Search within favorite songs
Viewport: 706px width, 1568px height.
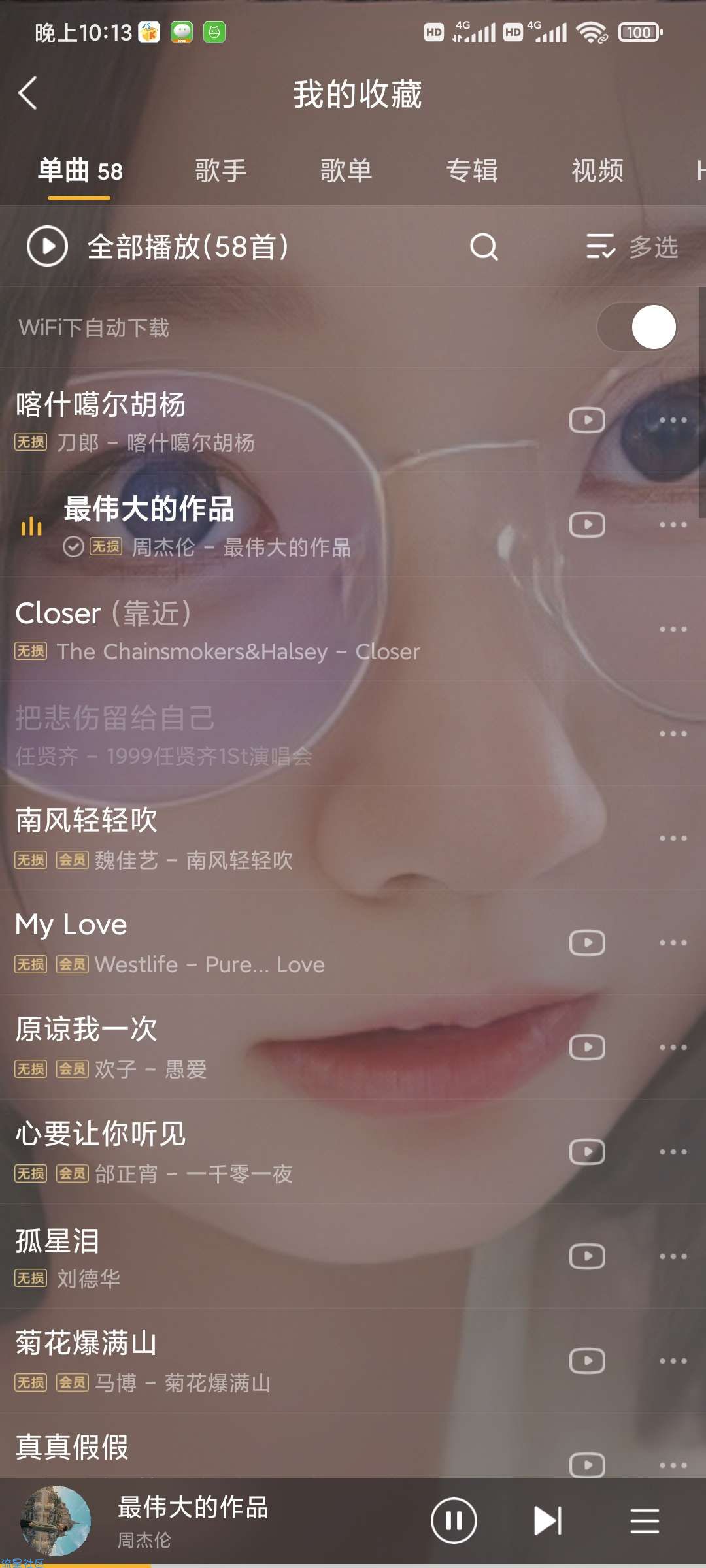click(x=484, y=247)
